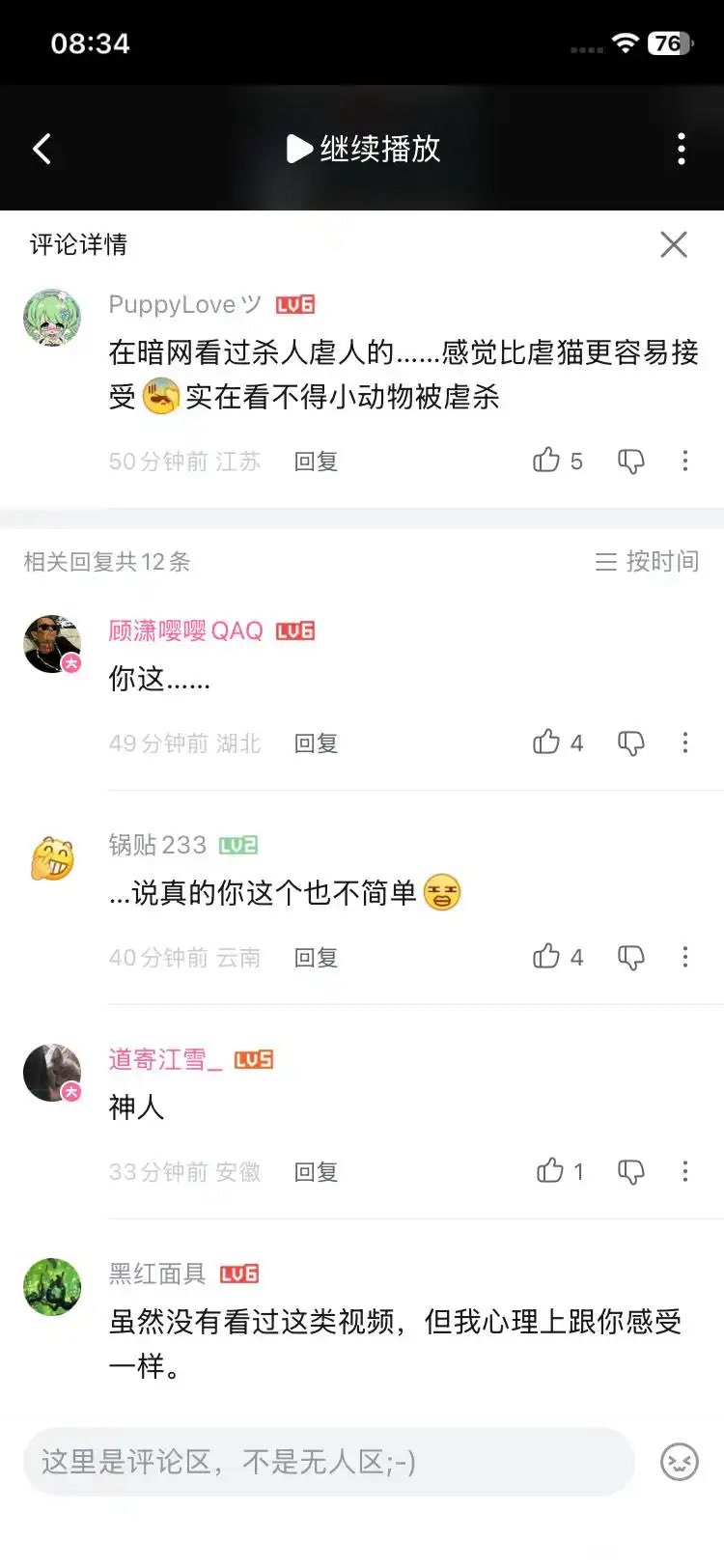
Task: Reply to PuppyLove's comment
Action: tap(316, 462)
